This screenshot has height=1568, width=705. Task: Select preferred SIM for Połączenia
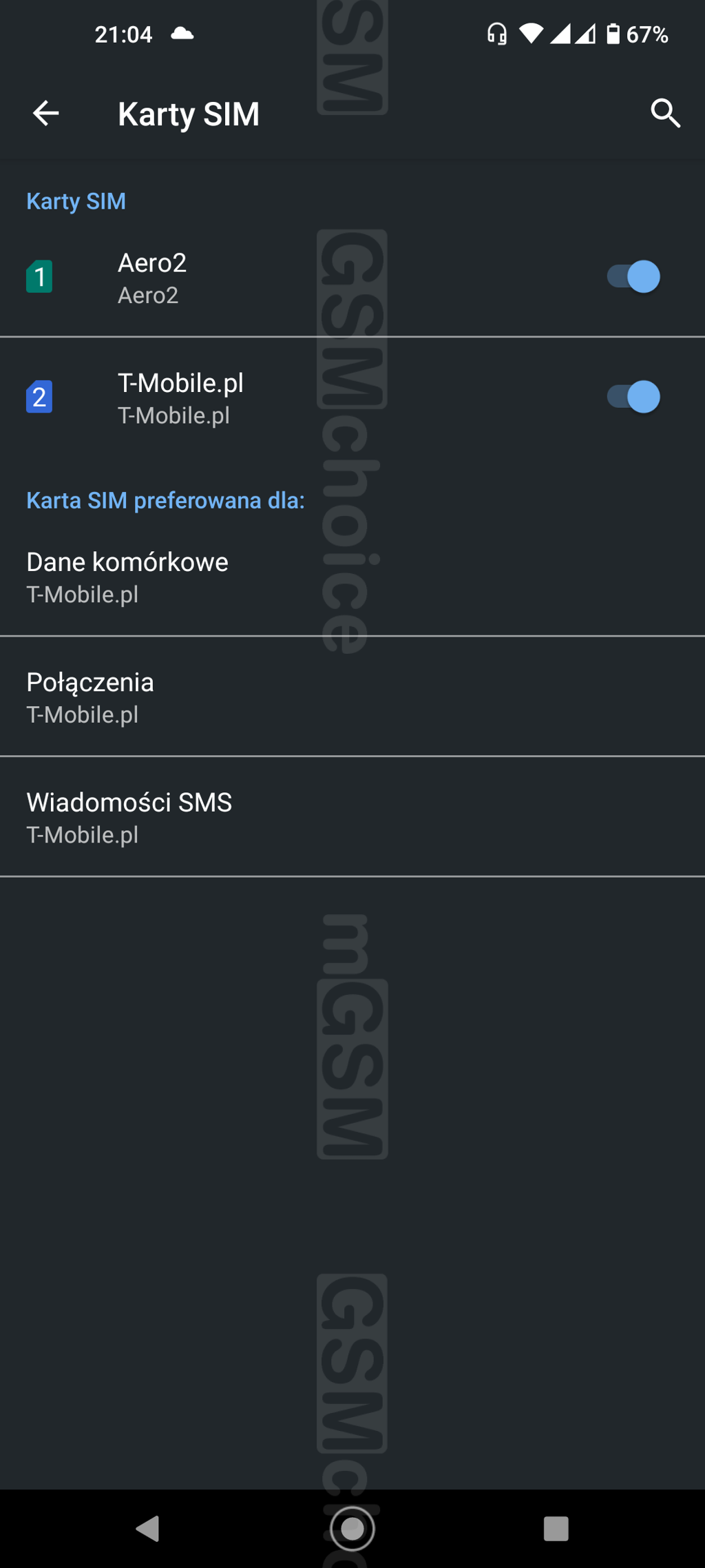point(352,697)
